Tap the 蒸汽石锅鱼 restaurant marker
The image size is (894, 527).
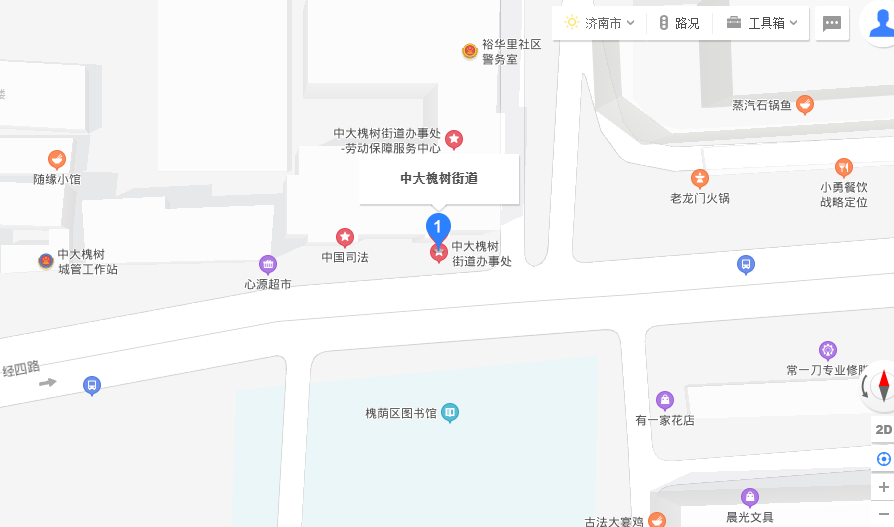coord(804,104)
